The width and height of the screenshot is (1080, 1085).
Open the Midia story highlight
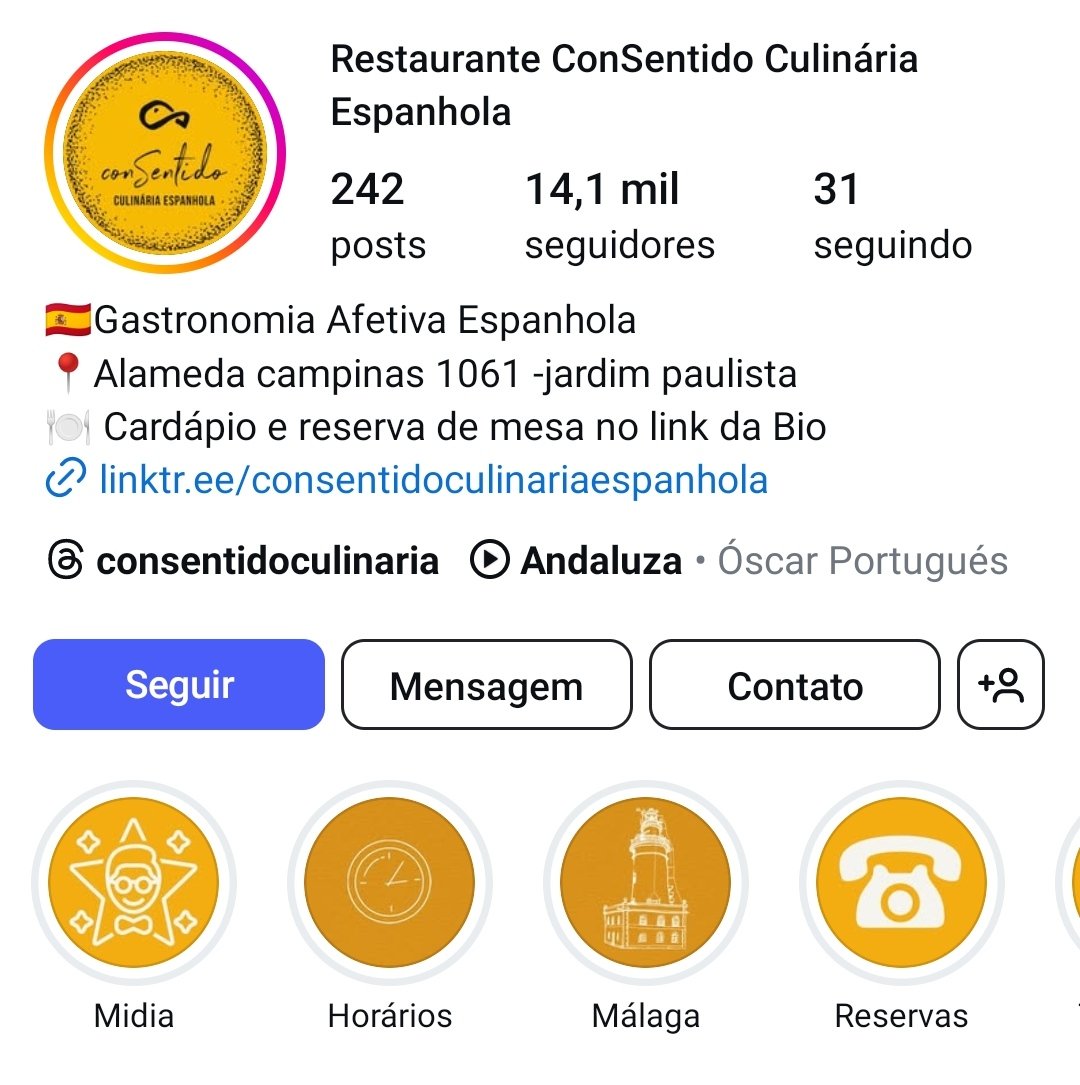(x=134, y=882)
